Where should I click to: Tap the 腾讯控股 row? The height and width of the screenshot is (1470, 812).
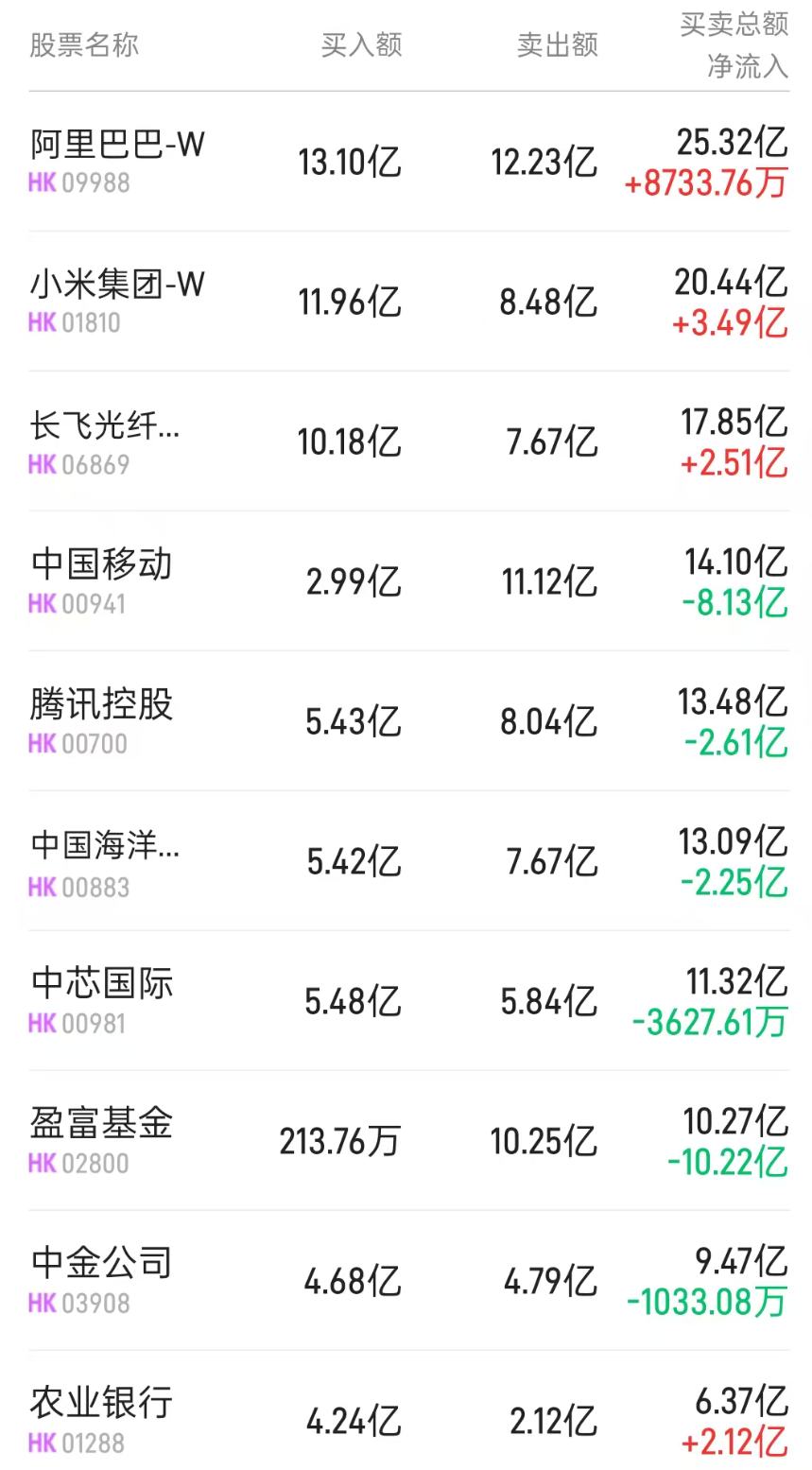tap(102, 720)
